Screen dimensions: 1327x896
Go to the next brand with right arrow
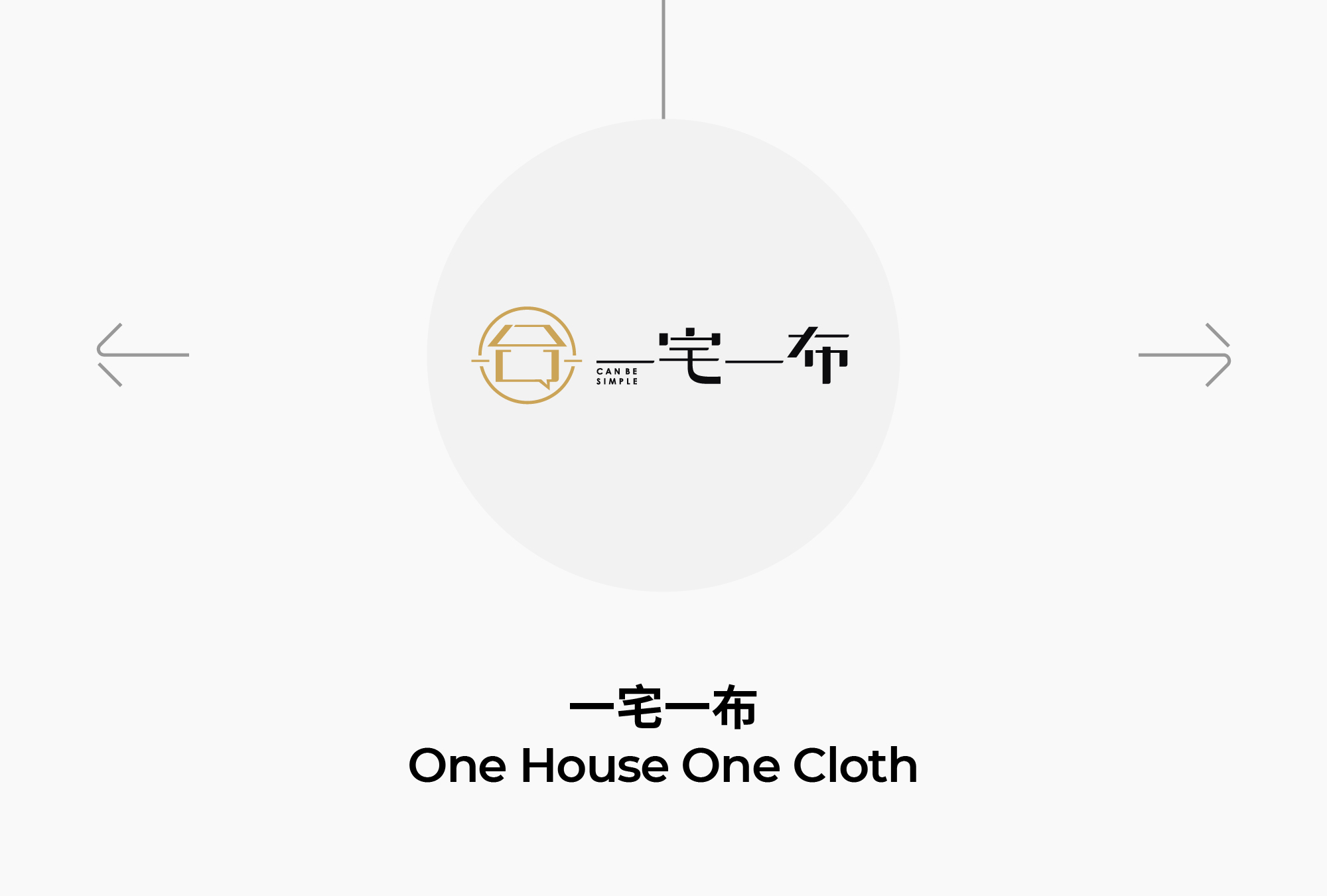click(x=1184, y=355)
